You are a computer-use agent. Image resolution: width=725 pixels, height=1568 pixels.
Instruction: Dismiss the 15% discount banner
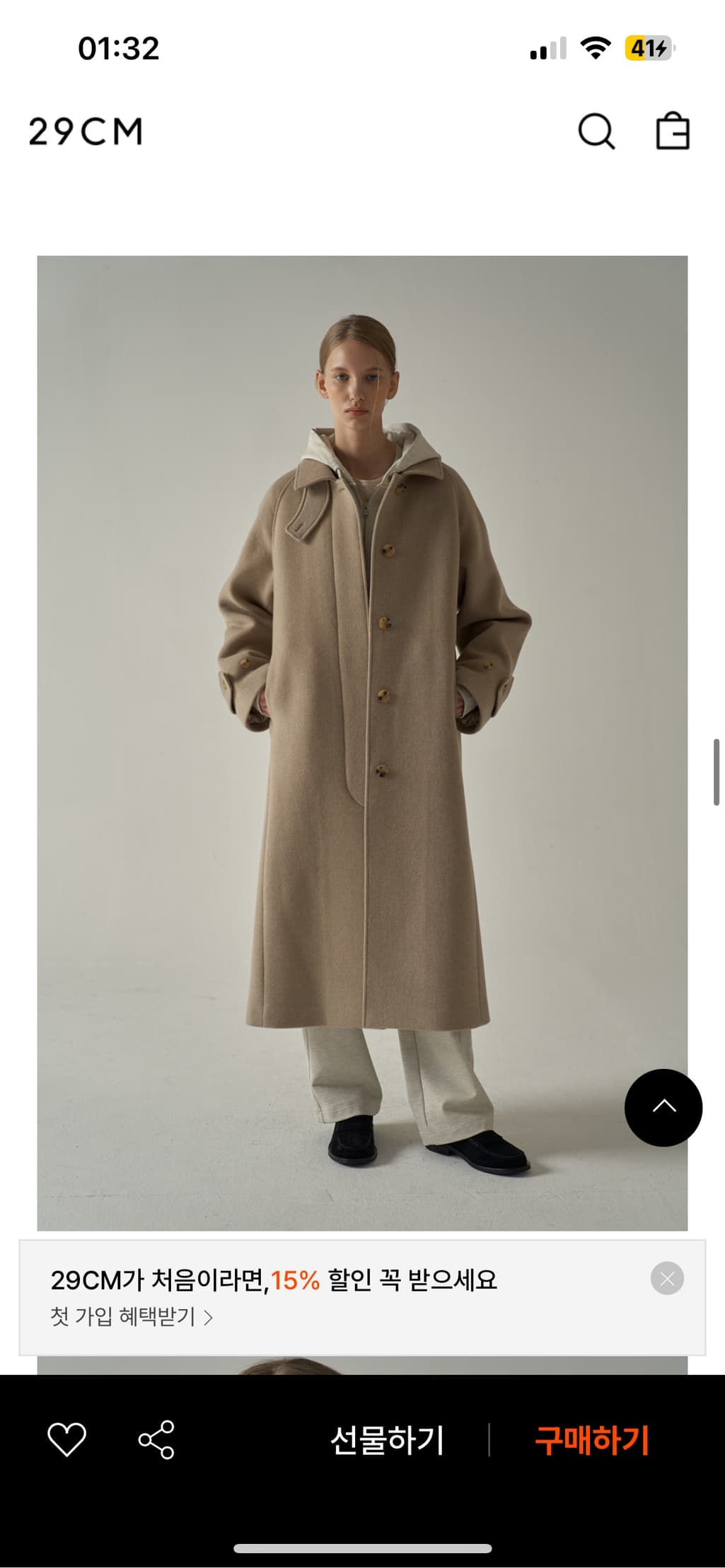pos(666,1278)
